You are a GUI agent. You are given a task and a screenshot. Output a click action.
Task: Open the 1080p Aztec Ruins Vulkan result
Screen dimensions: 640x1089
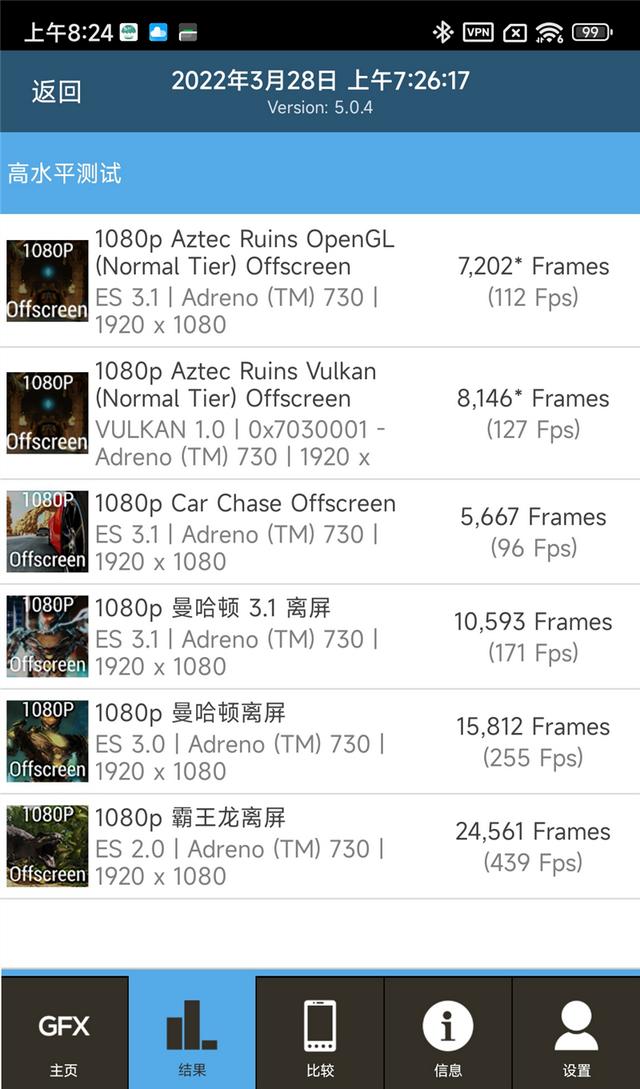320,413
